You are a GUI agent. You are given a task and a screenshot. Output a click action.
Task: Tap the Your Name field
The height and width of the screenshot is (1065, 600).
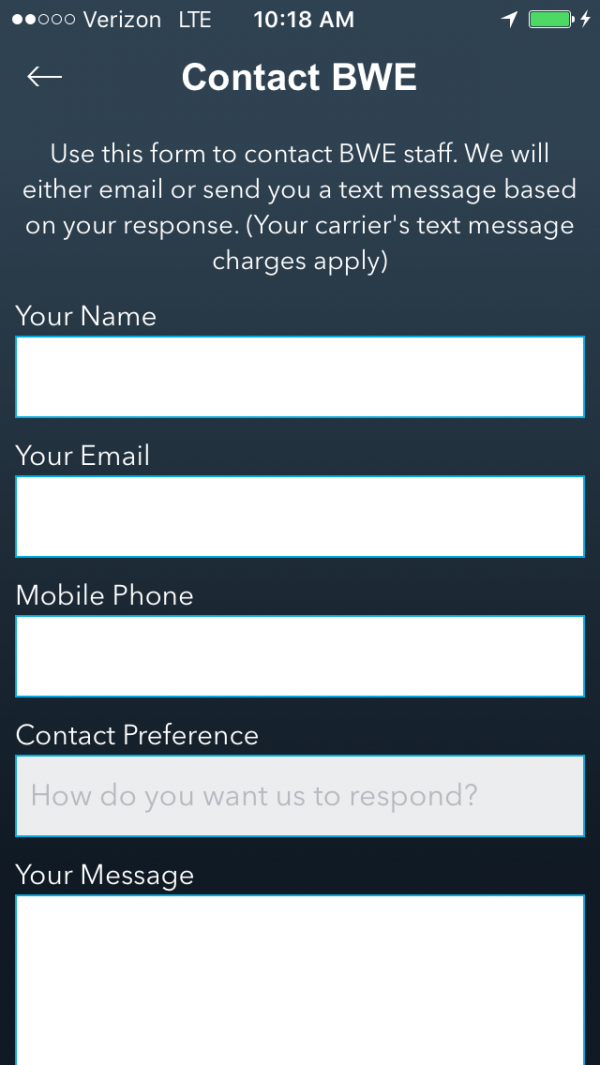(300, 377)
